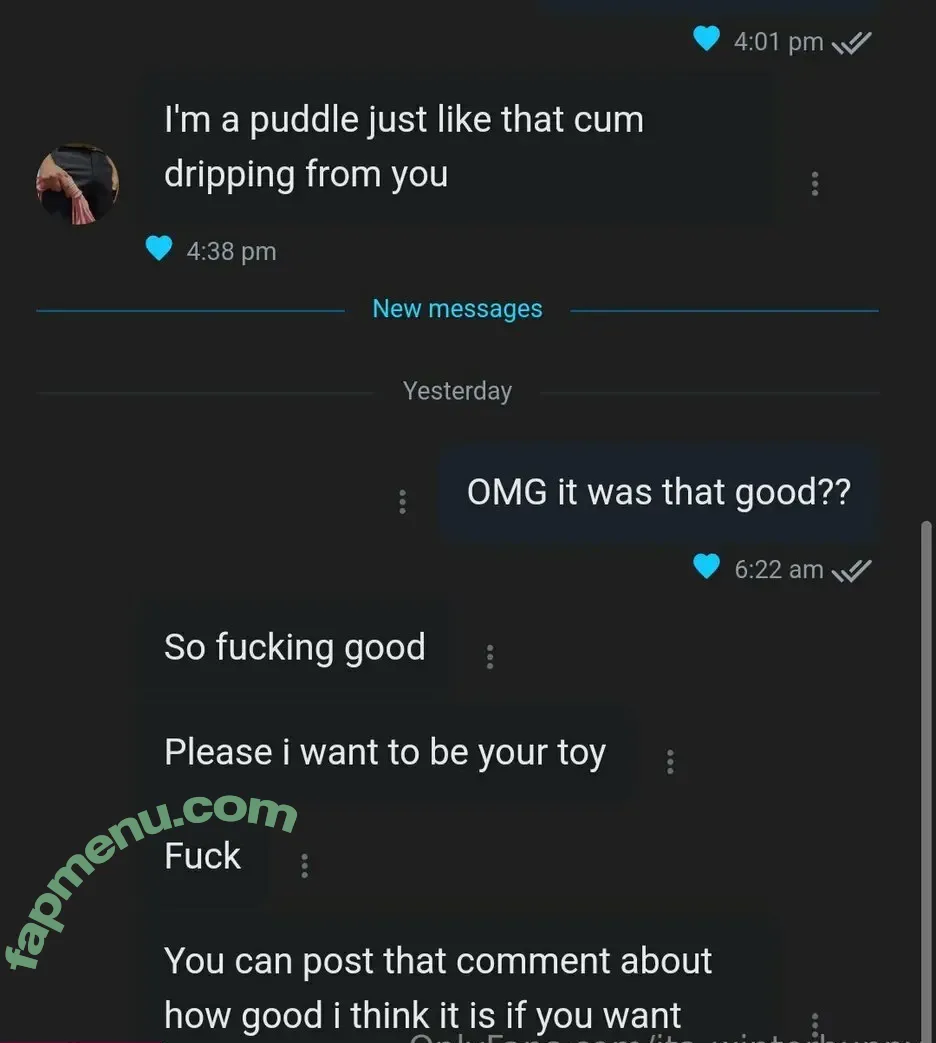Open options for the 'So fucking good' message
Image resolution: width=936 pixels, height=1043 pixels.
click(489, 656)
